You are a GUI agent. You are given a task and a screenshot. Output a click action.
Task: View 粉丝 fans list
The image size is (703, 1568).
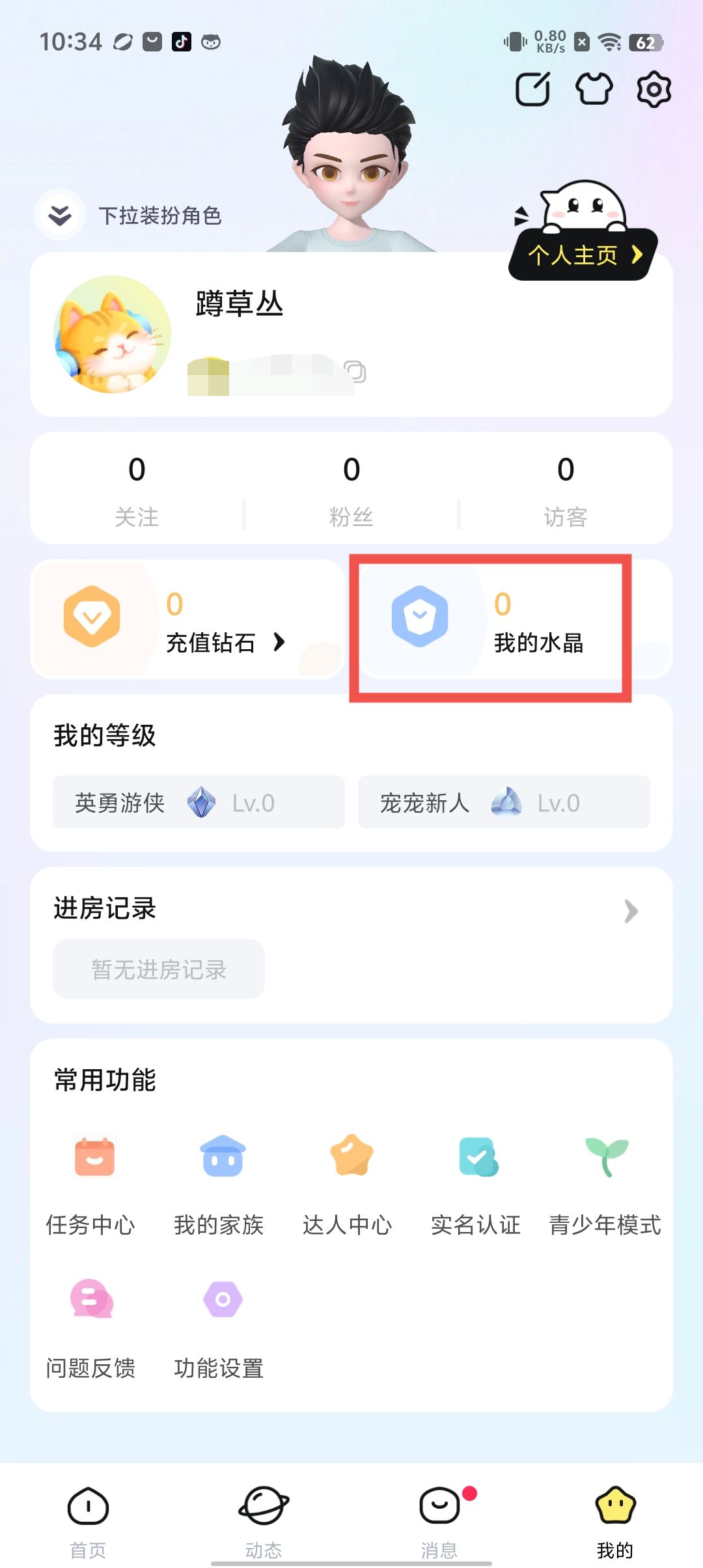click(x=351, y=488)
